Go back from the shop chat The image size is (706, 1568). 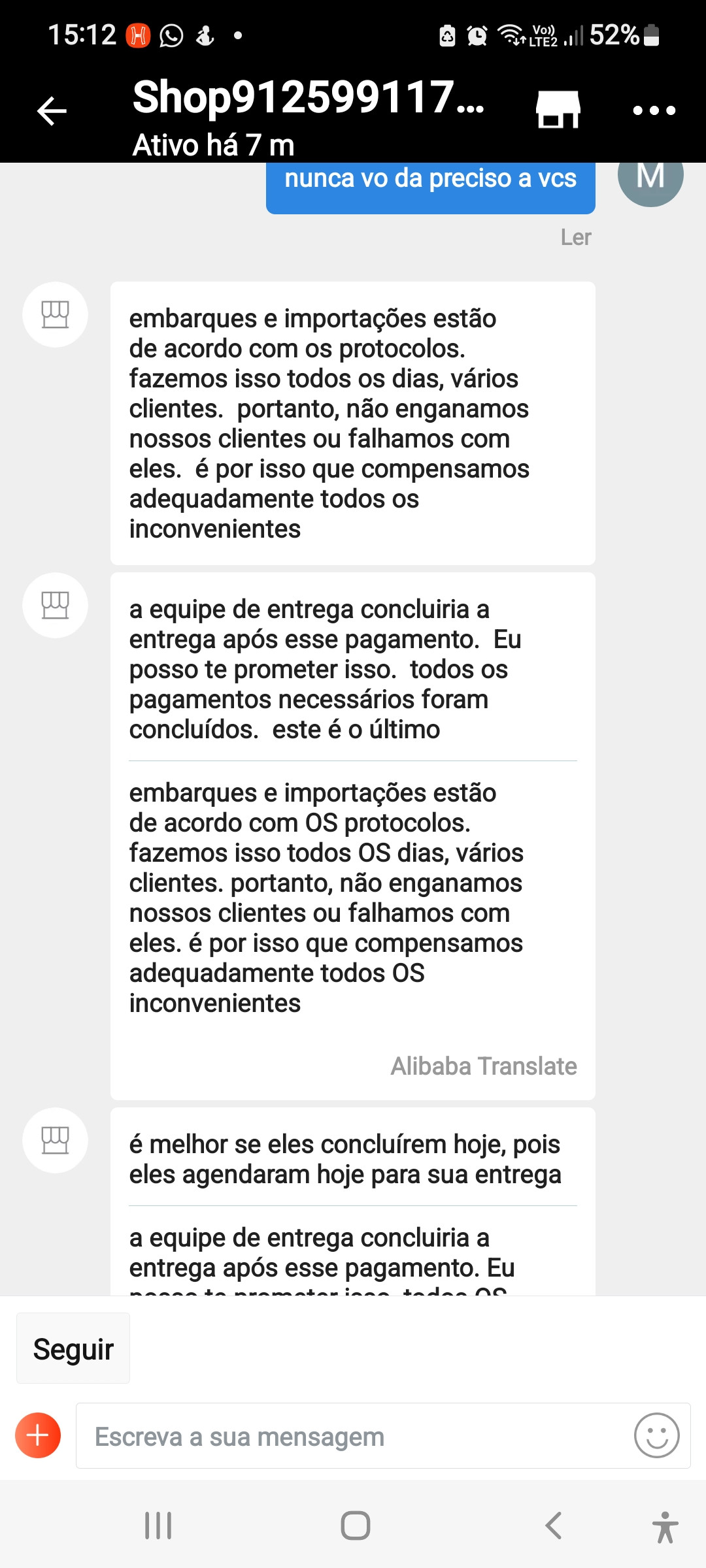pyautogui.click(x=52, y=110)
